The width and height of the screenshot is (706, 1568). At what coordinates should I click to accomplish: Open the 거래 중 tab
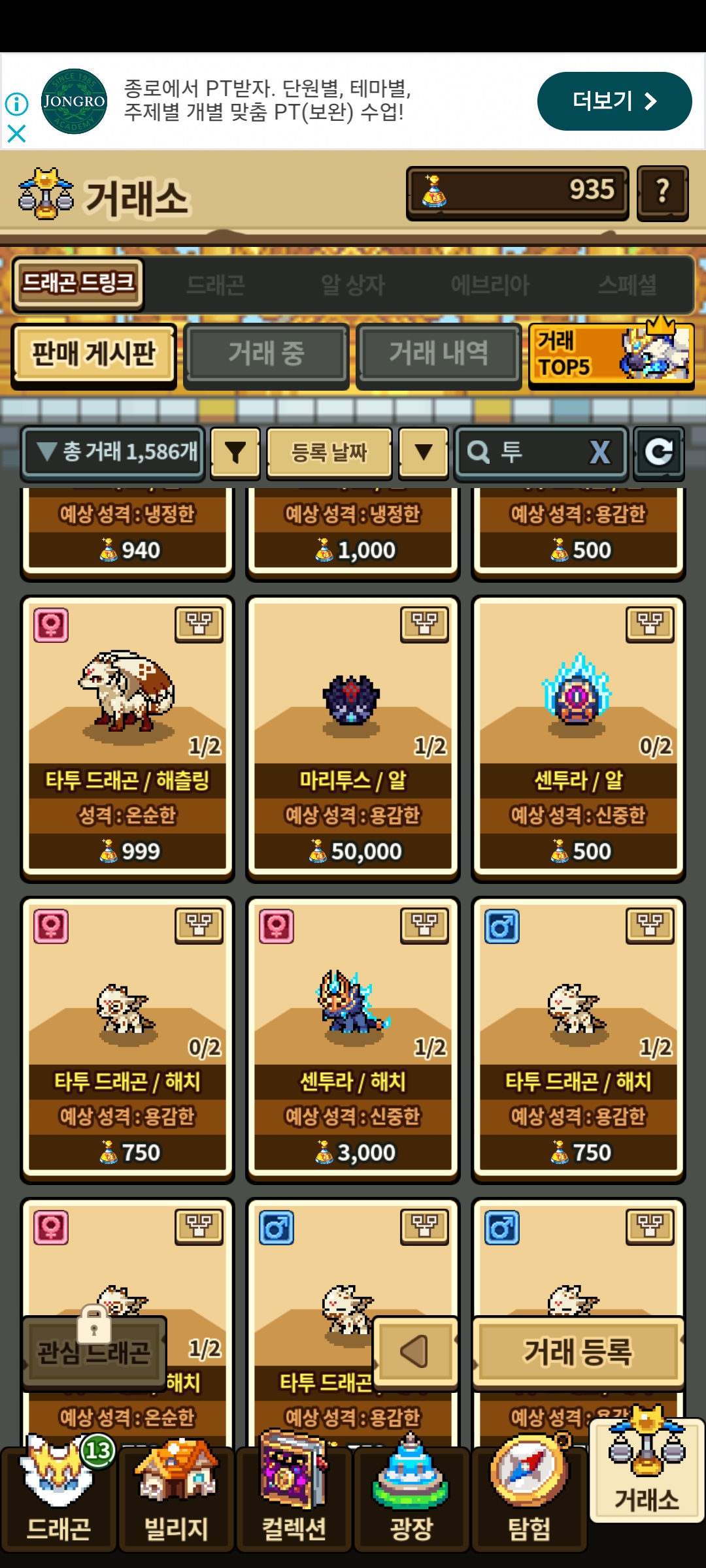coord(267,354)
